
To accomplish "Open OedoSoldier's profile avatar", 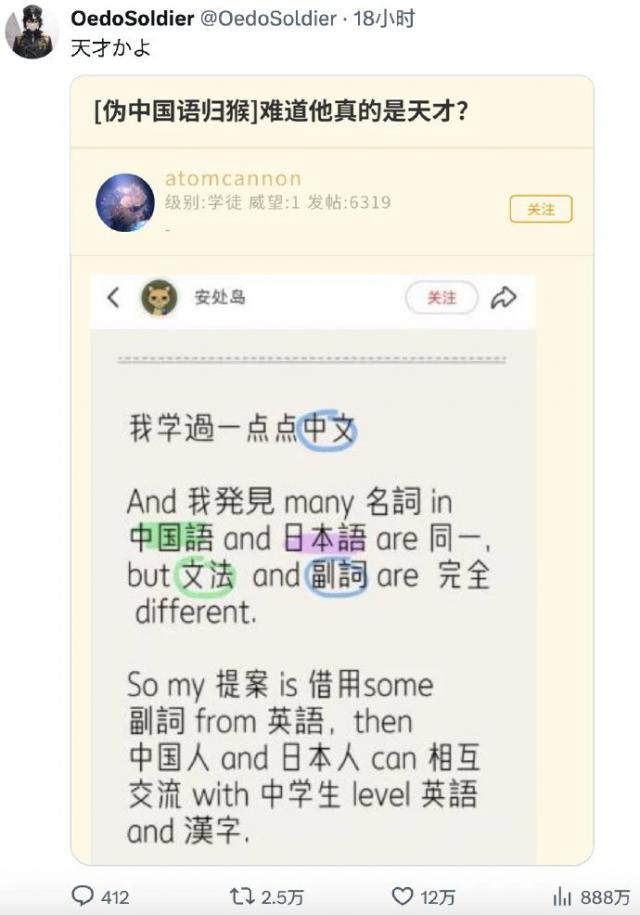I will pyautogui.click(x=31, y=33).
